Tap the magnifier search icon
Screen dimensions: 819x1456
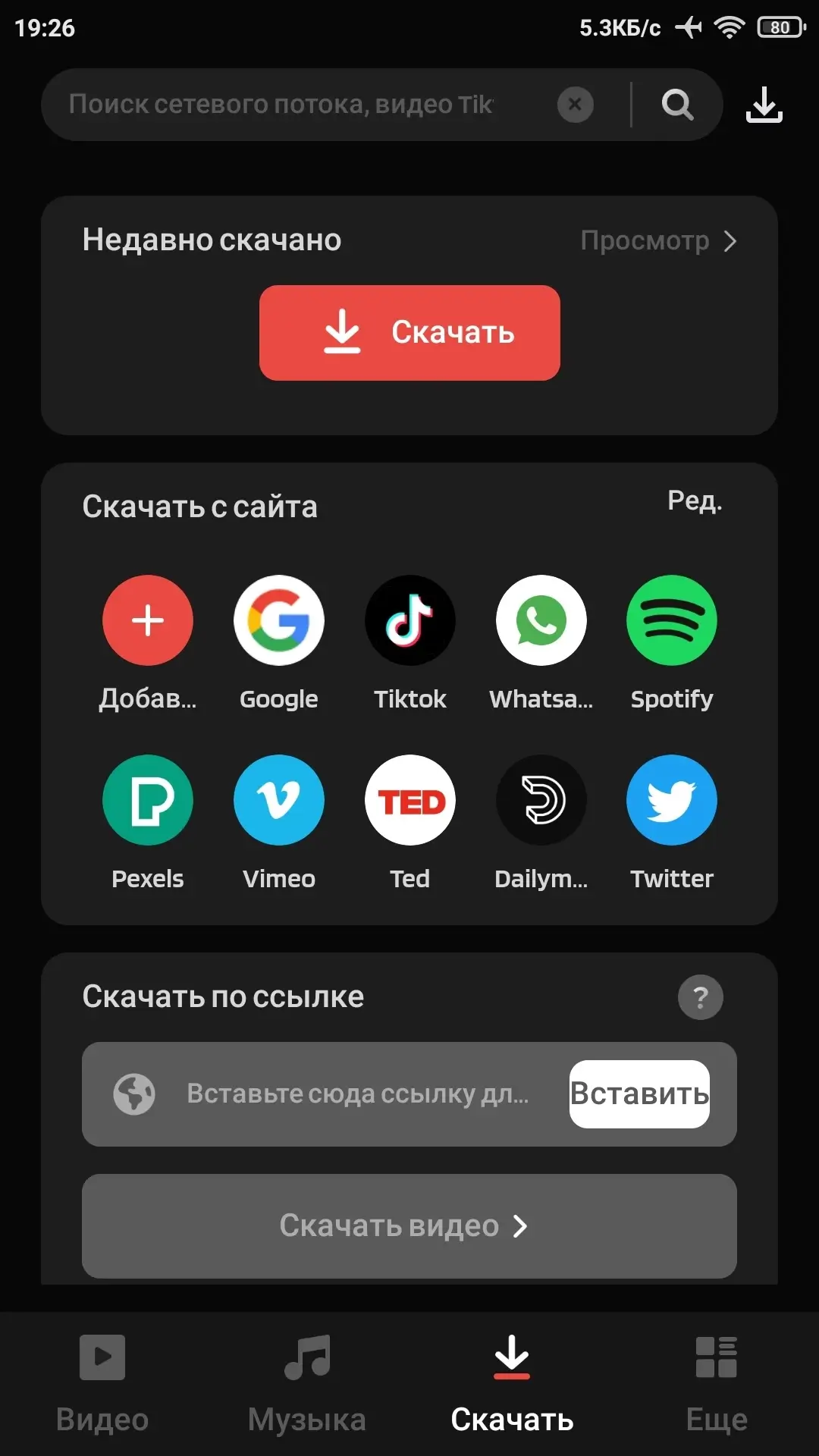tap(677, 105)
